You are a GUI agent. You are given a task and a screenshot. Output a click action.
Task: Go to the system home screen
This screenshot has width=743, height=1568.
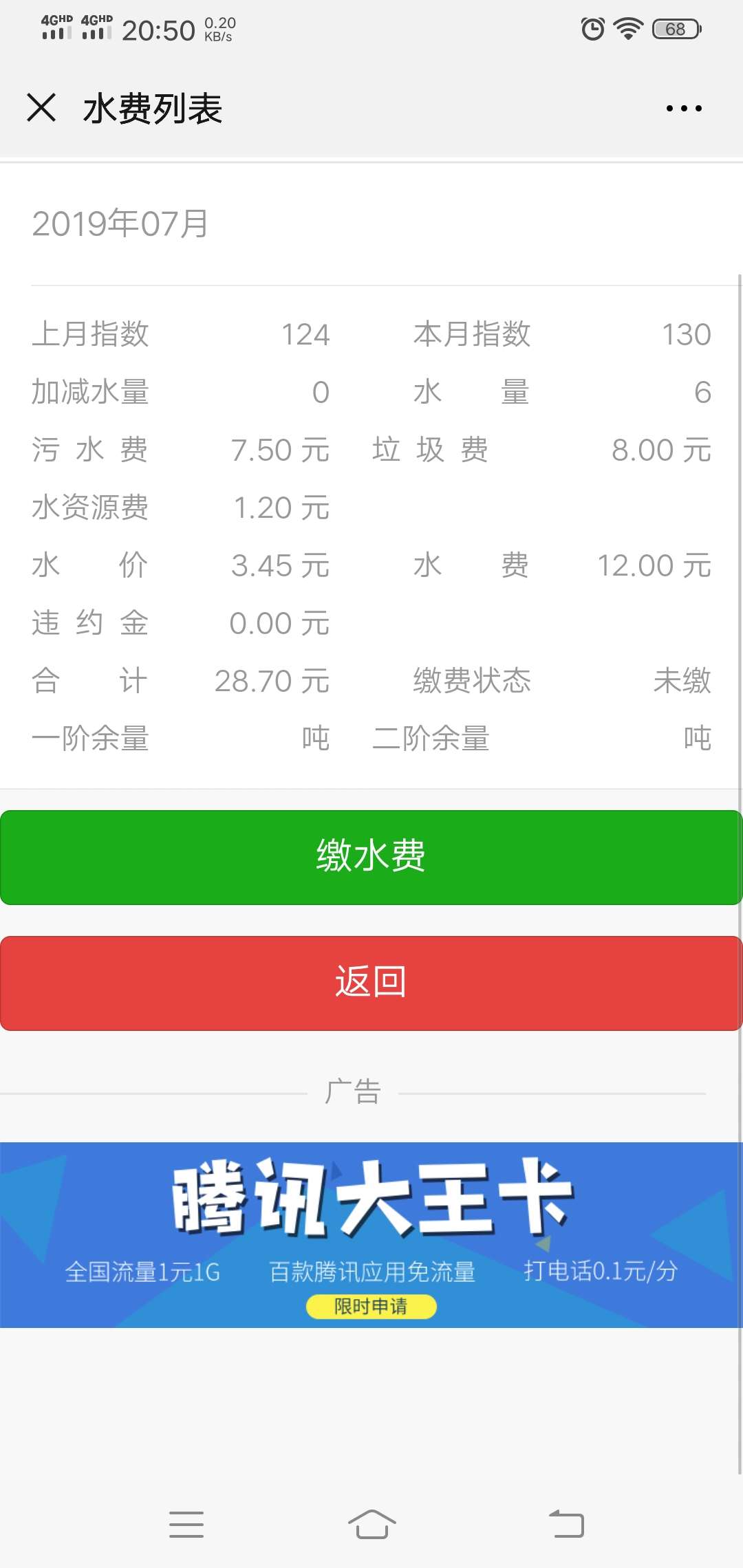click(371, 1524)
